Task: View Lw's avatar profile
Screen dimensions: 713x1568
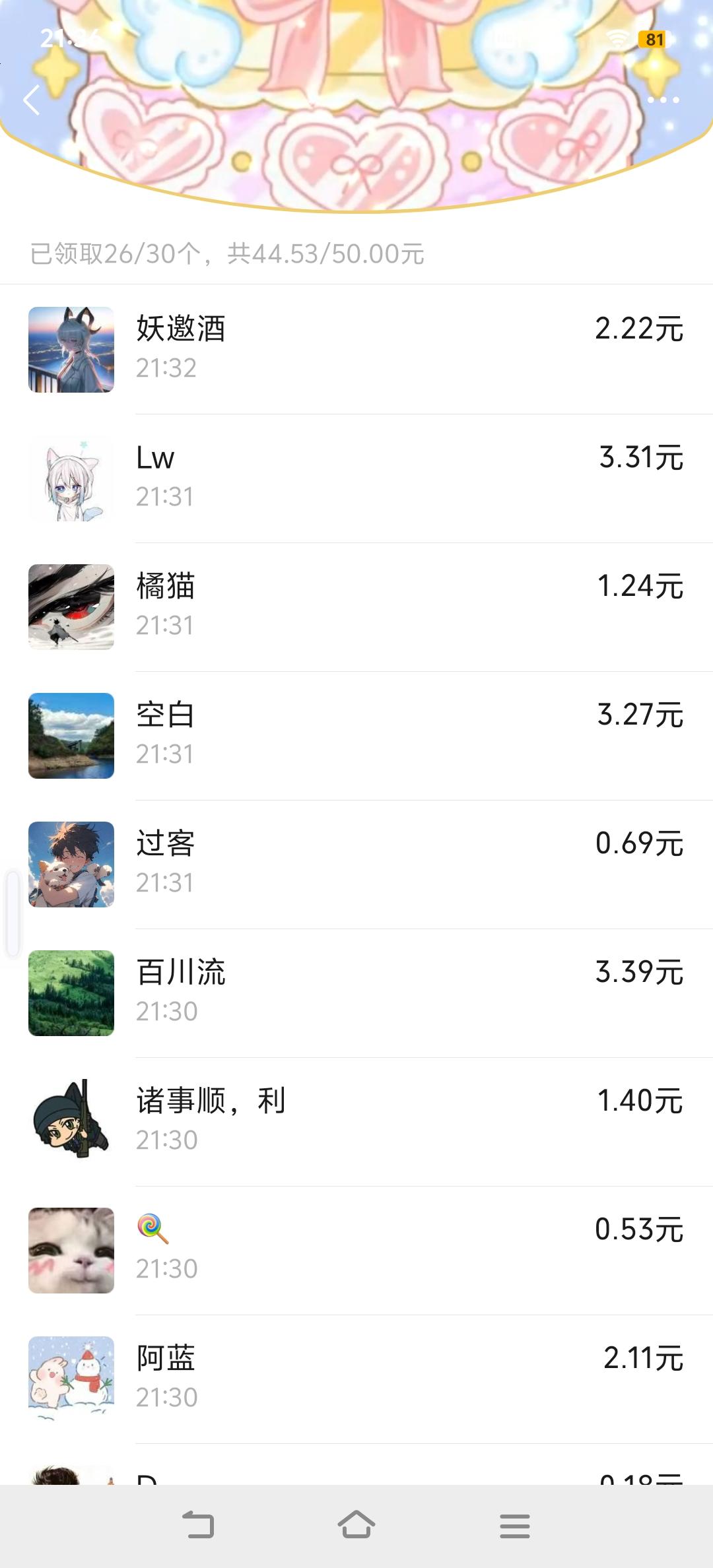Action: click(x=71, y=478)
